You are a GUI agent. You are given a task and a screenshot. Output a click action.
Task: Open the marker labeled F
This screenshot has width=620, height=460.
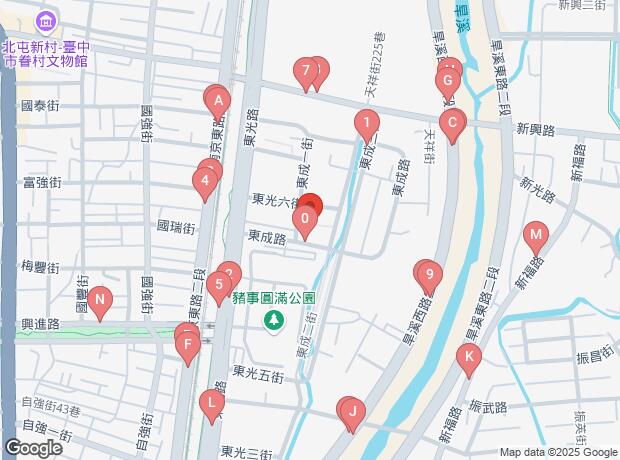click(x=187, y=347)
